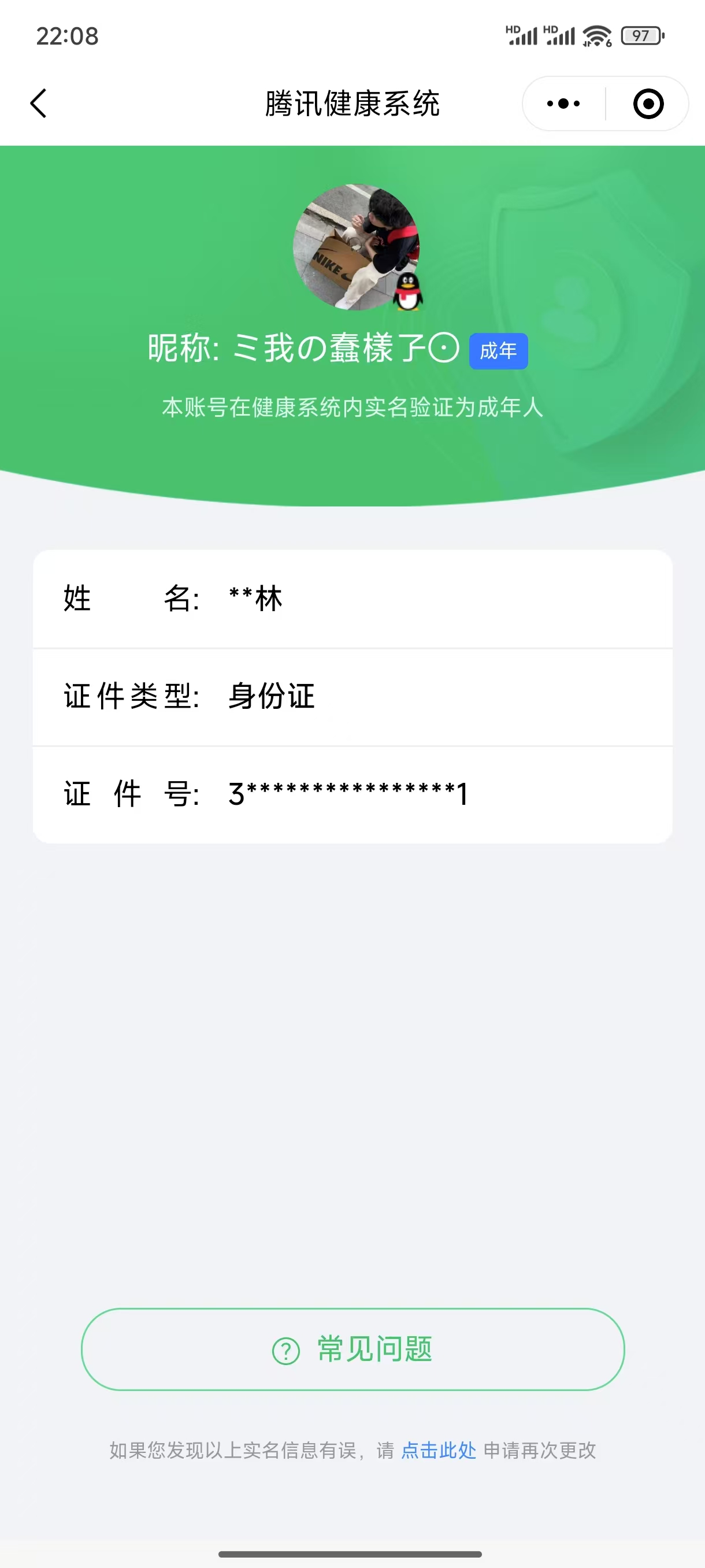Open the 常见问题 FAQ button

coord(353,1349)
